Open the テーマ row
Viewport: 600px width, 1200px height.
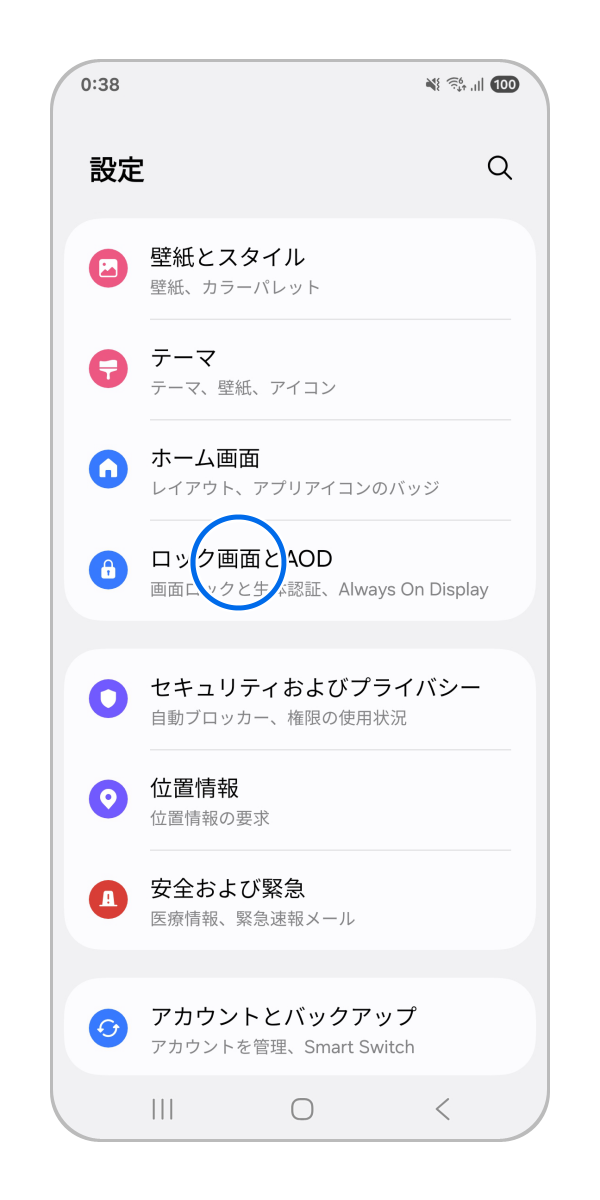[x=300, y=370]
